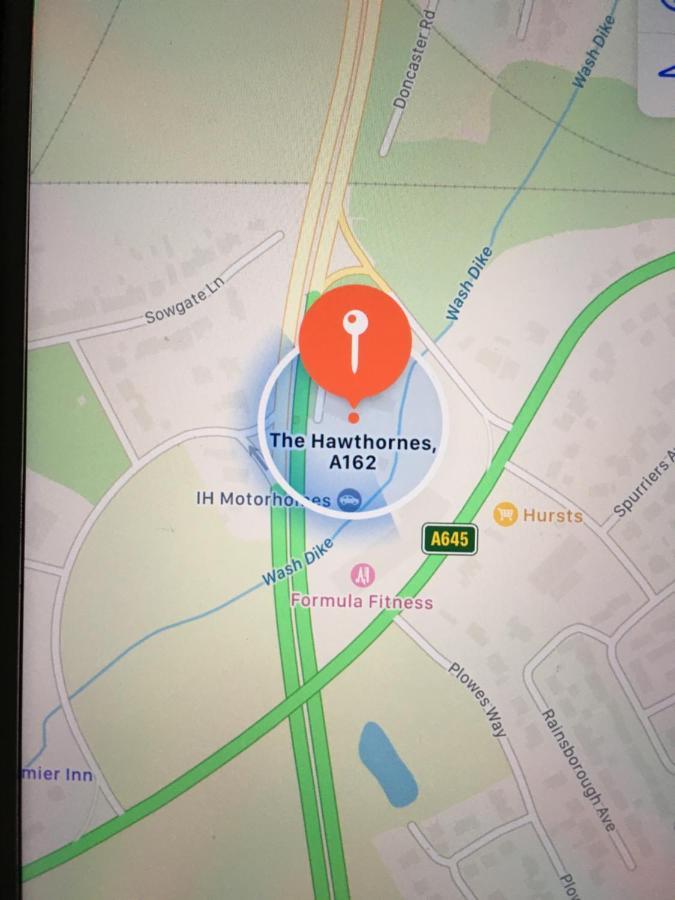
Task: Open the IH Motorhomes place marker
Action: pyautogui.click(x=349, y=499)
